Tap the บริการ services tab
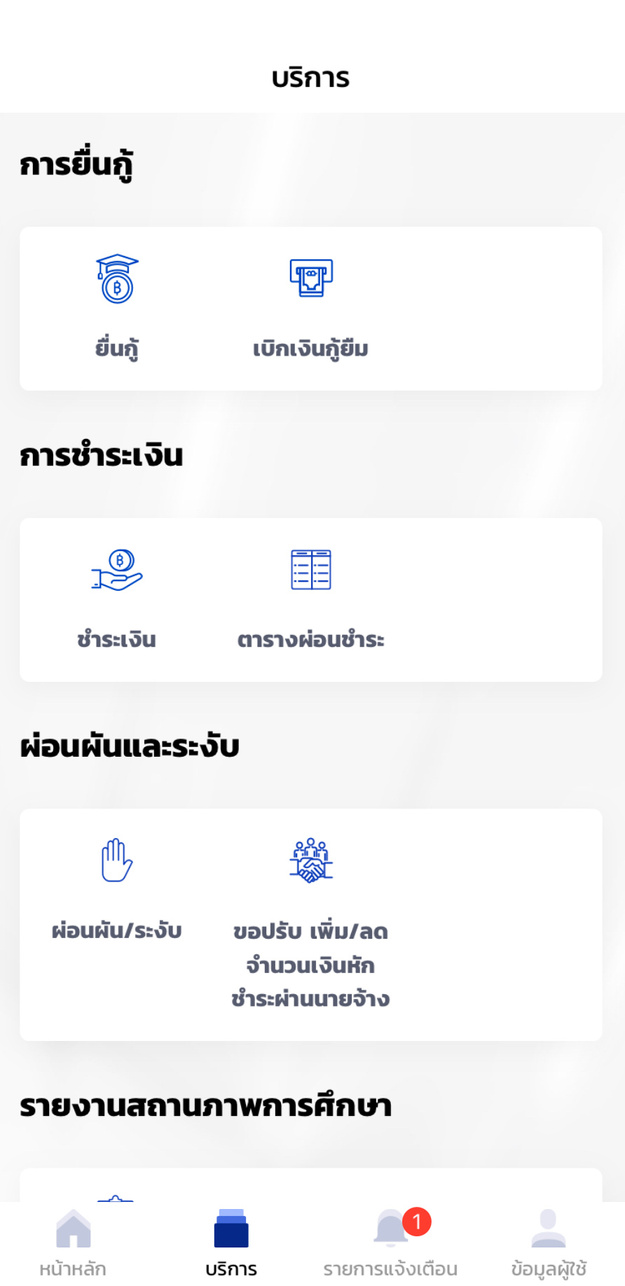The height and width of the screenshot is (1286, 625). coord(231,1243)
